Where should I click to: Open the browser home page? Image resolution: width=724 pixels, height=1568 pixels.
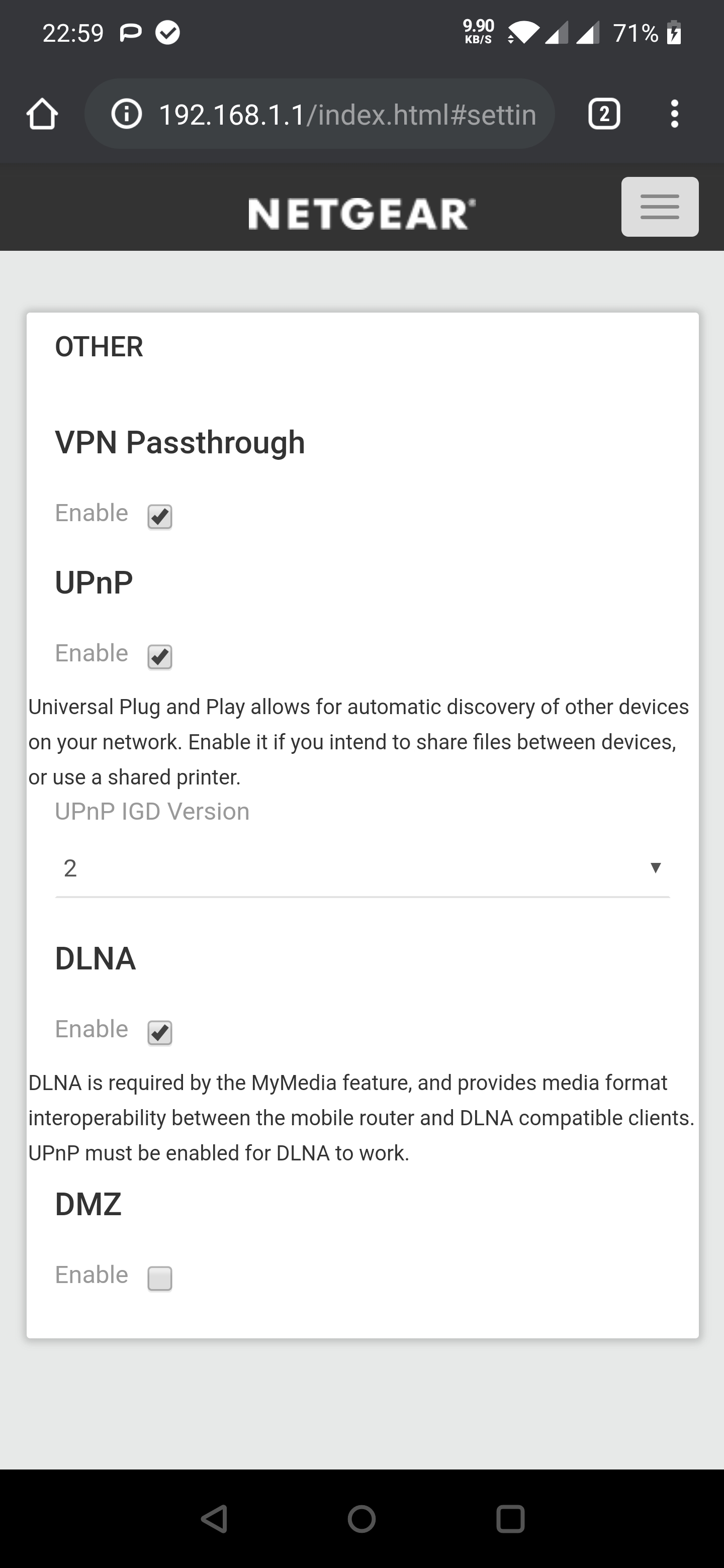42,114
